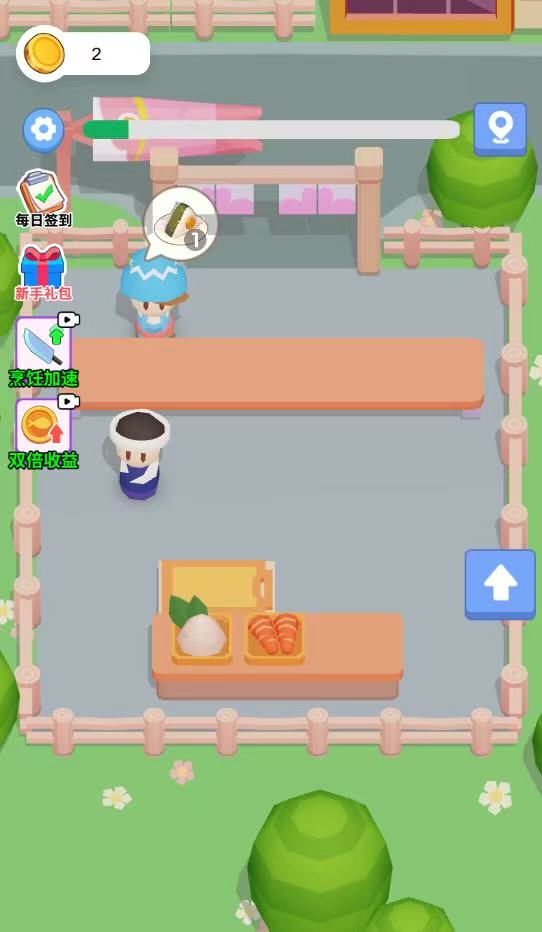This screenshot has width=542, height=932.
Task: Open the settings gear
Action: 43,130
